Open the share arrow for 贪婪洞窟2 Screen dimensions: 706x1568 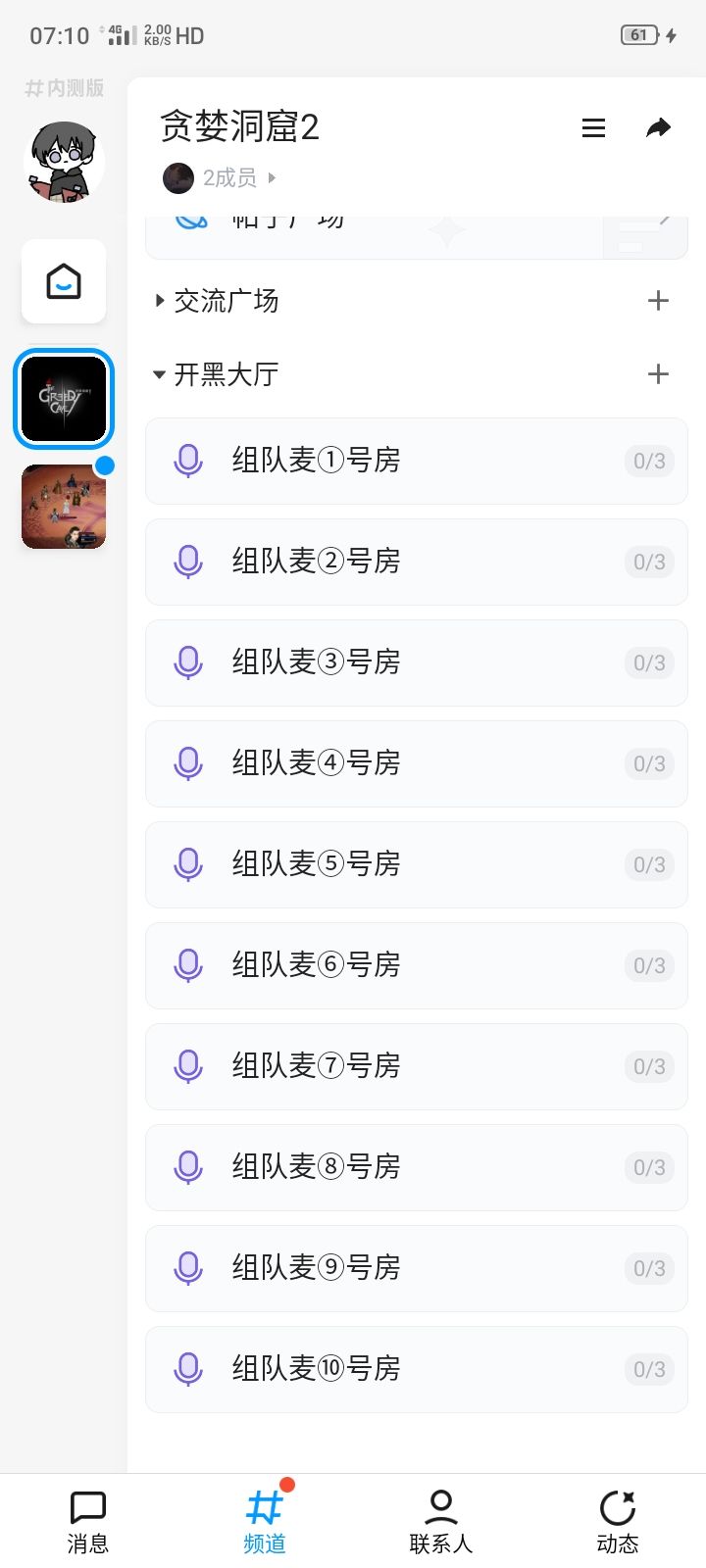pos(658,127)
